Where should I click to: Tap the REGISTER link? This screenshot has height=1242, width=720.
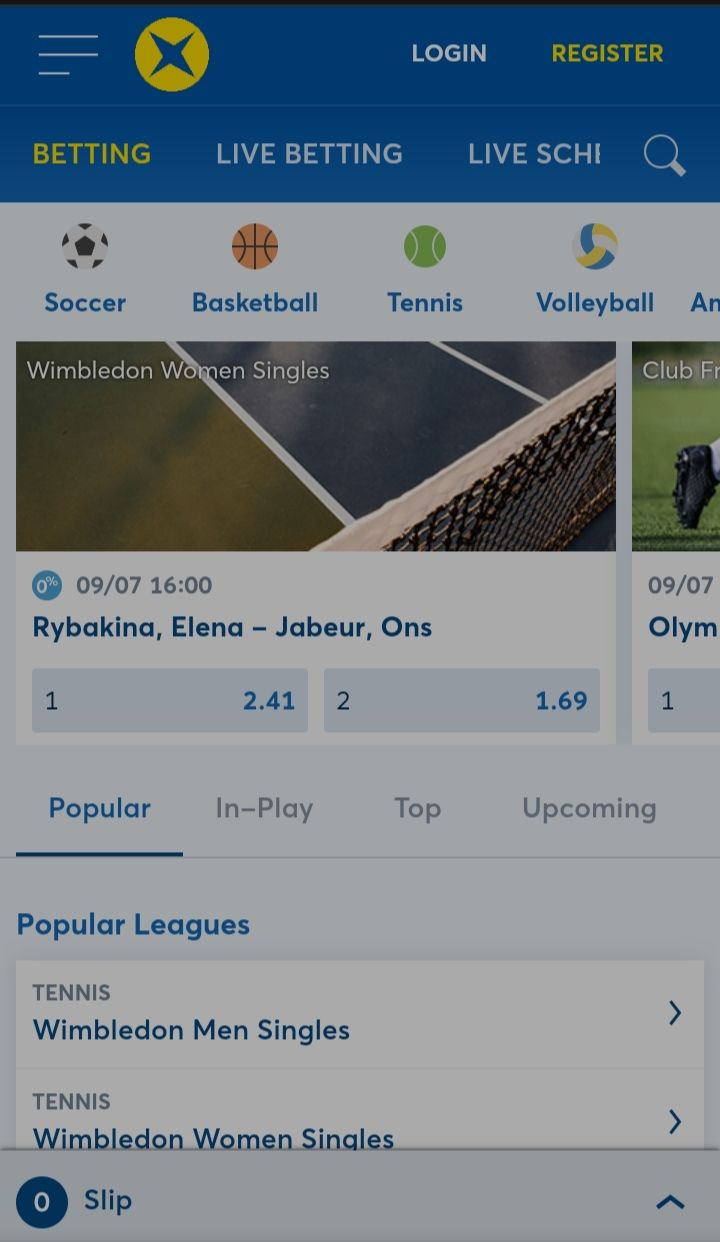[x=607, y=54]
